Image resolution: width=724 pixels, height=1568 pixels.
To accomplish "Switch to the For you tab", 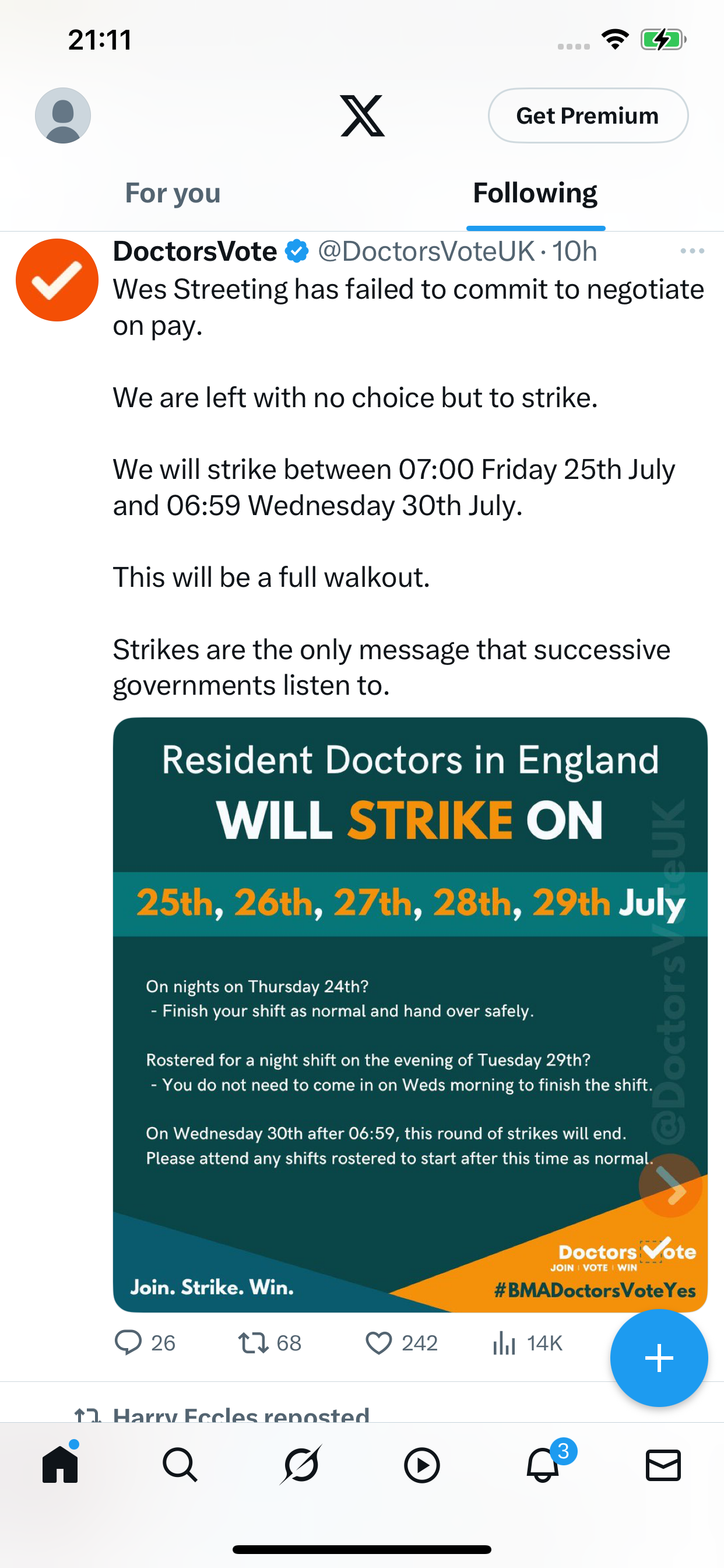I will [x=173, y=194].
